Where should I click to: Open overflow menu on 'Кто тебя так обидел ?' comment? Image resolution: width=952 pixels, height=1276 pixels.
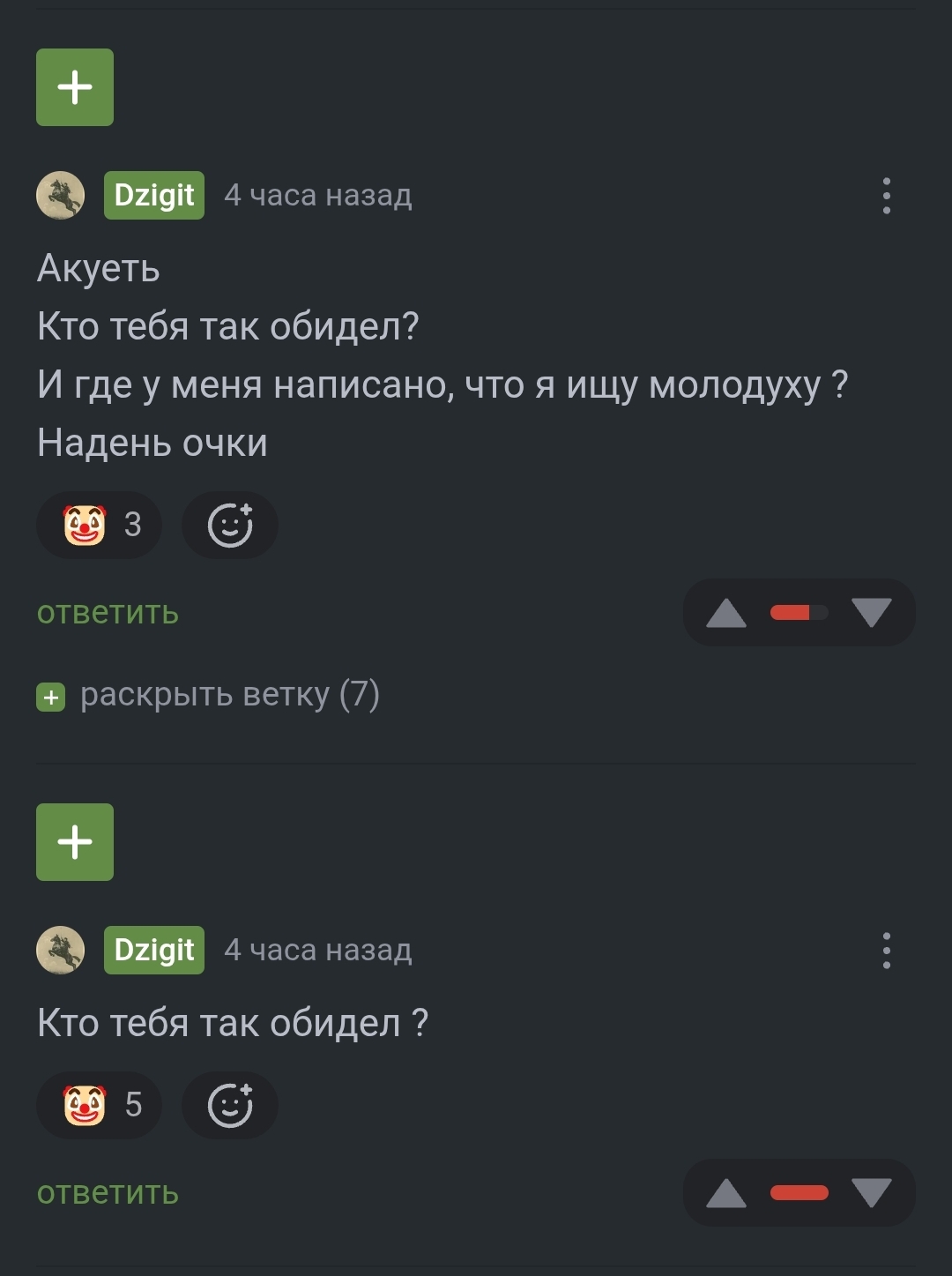[886, 951]
